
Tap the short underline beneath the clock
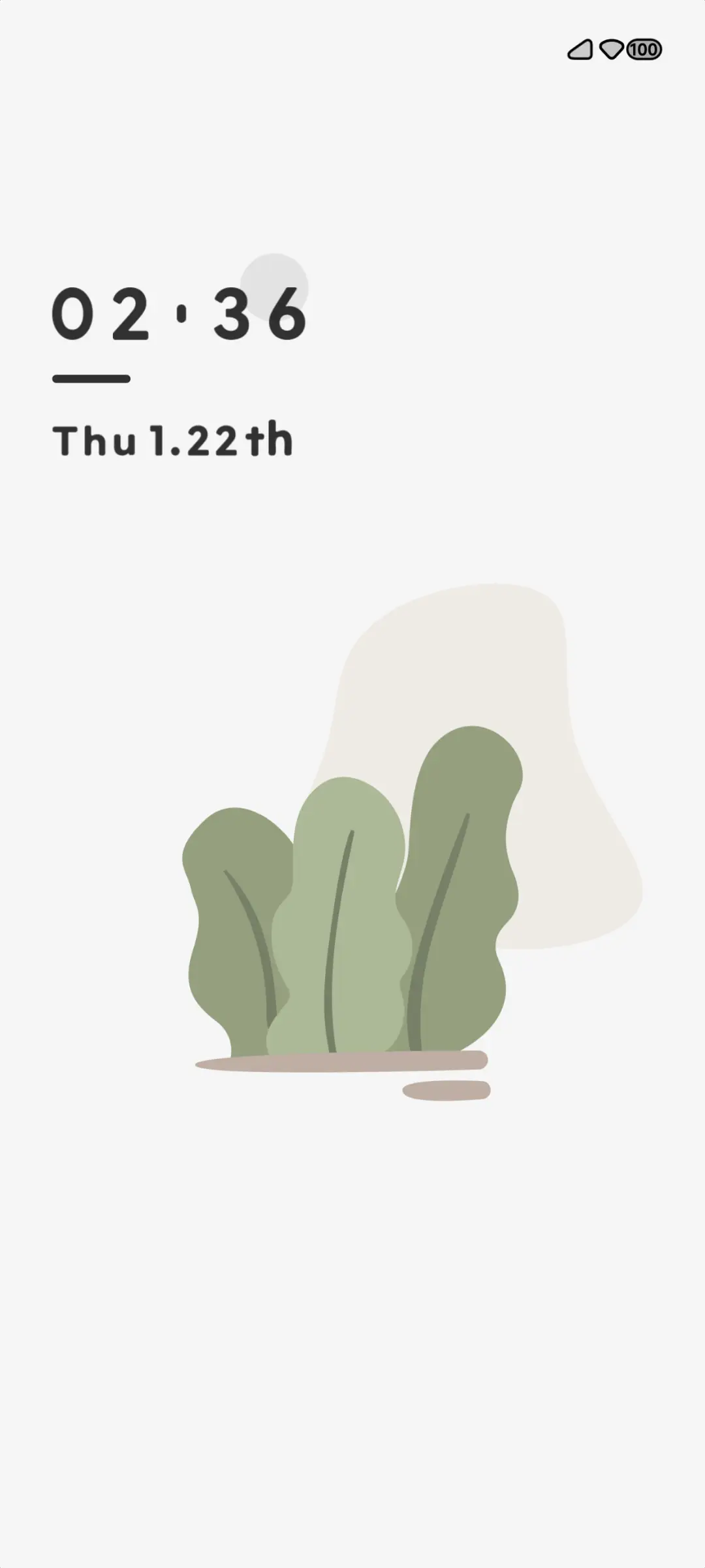click(91, 377)
